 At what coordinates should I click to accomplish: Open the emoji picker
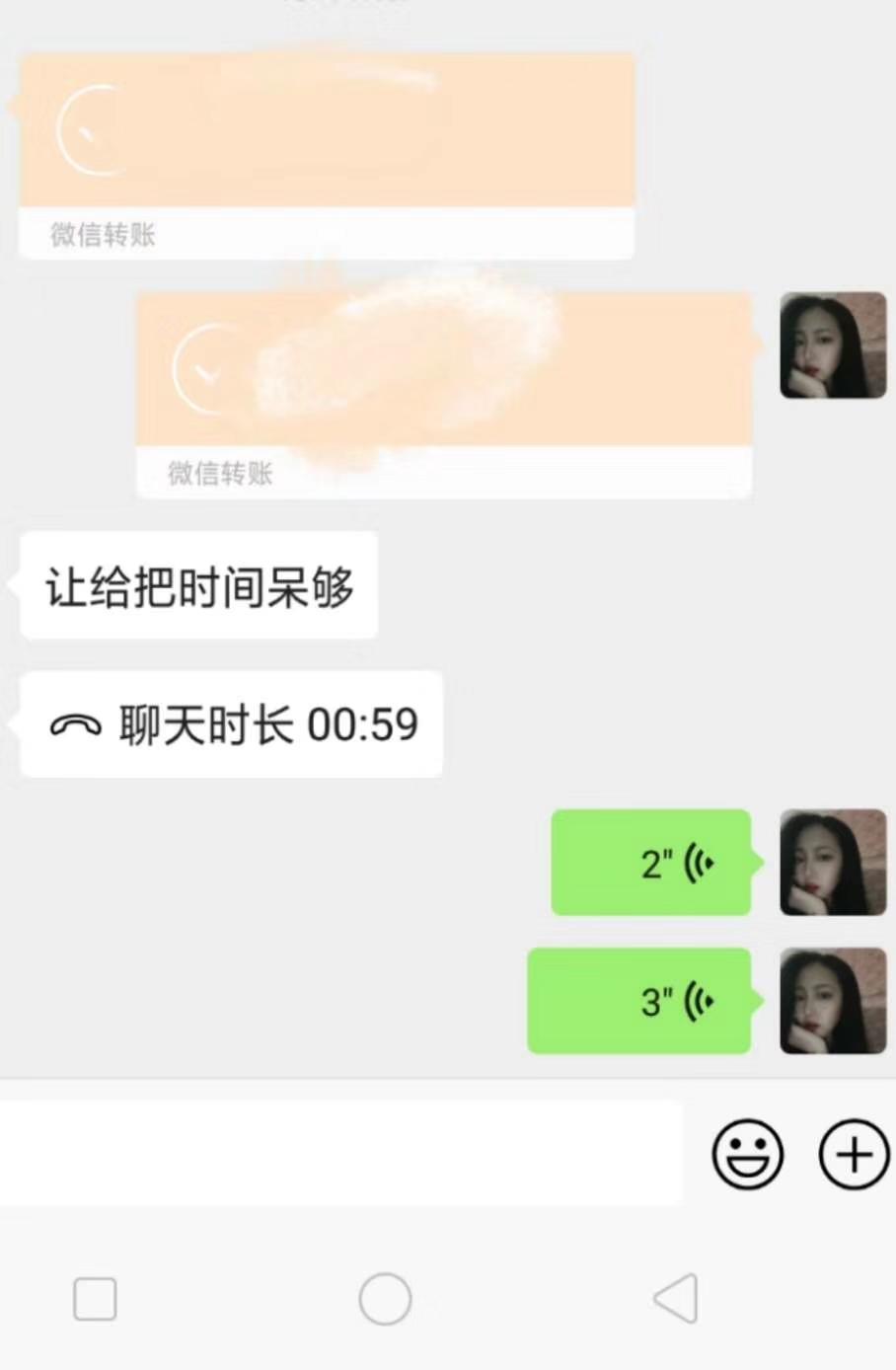747,1153
